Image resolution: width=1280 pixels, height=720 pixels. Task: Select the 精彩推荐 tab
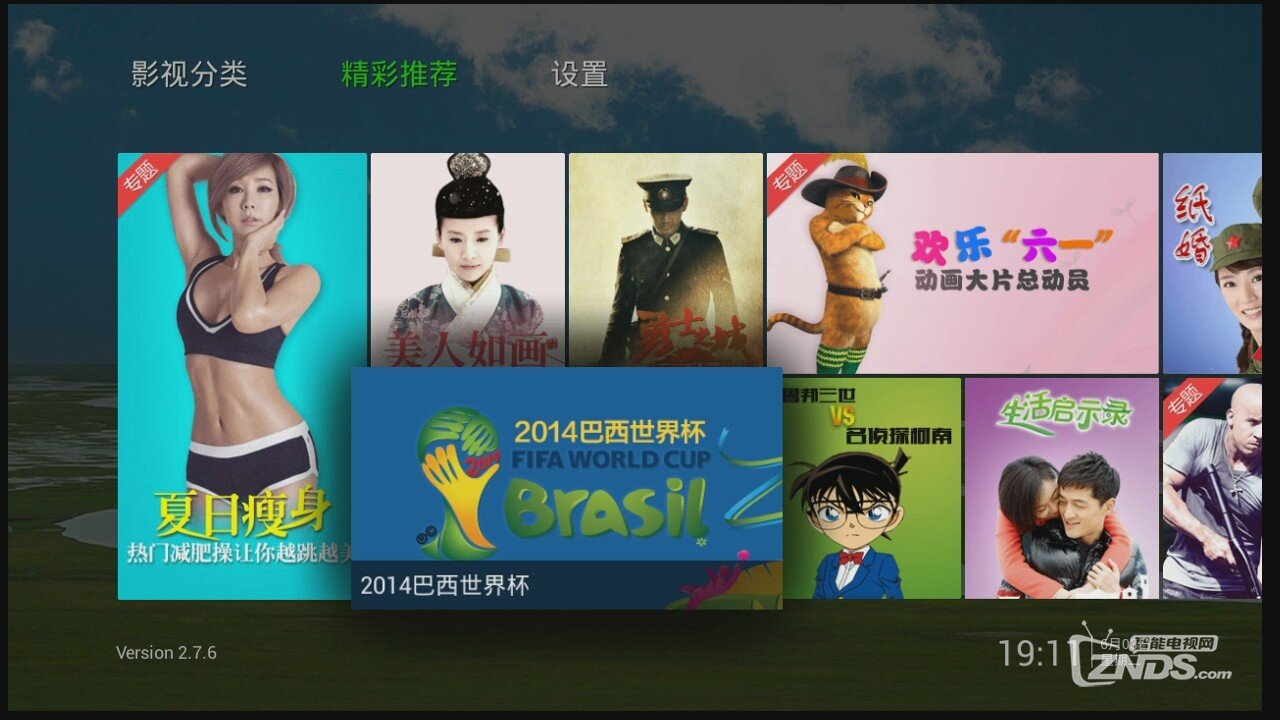[x=399, y=74]
